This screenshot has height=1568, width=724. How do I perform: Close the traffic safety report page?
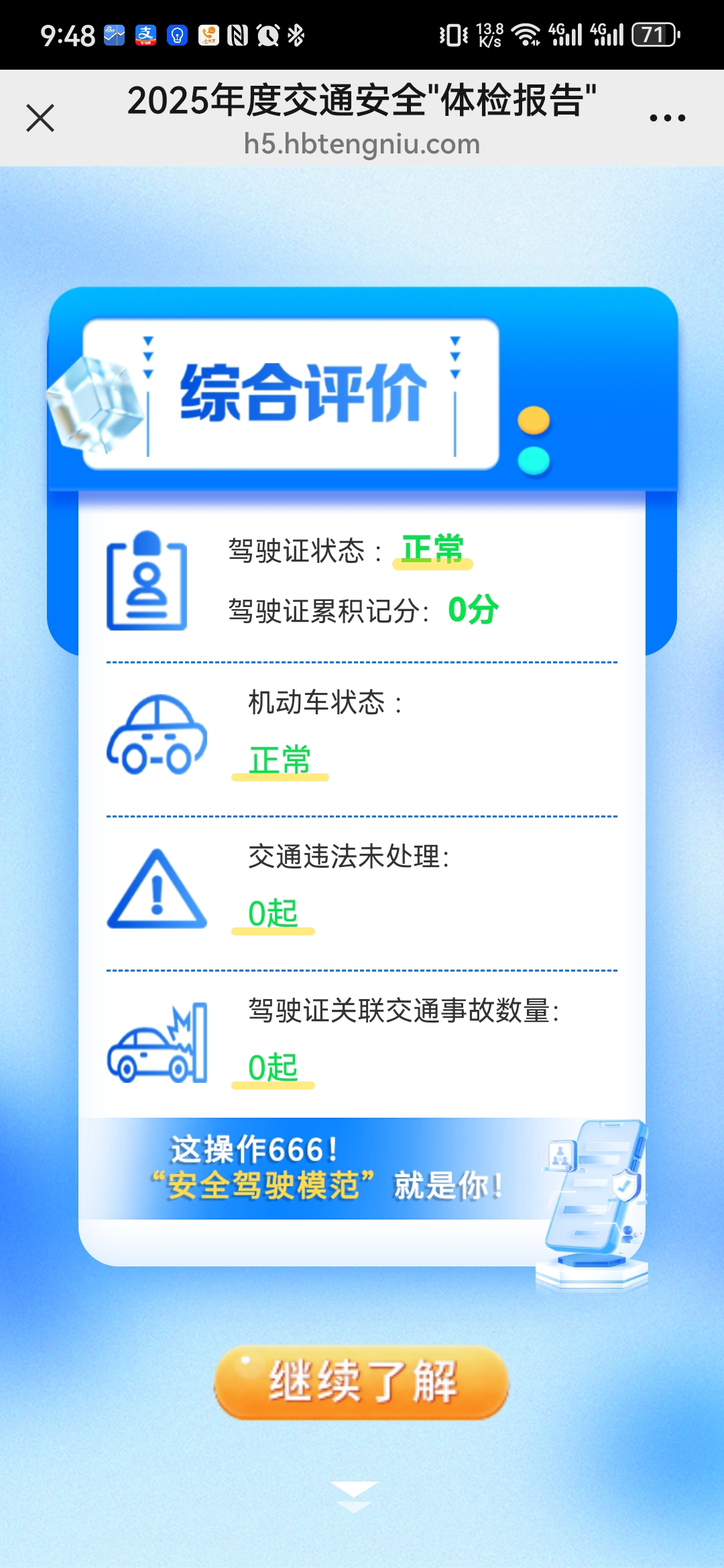pos(40,119)
